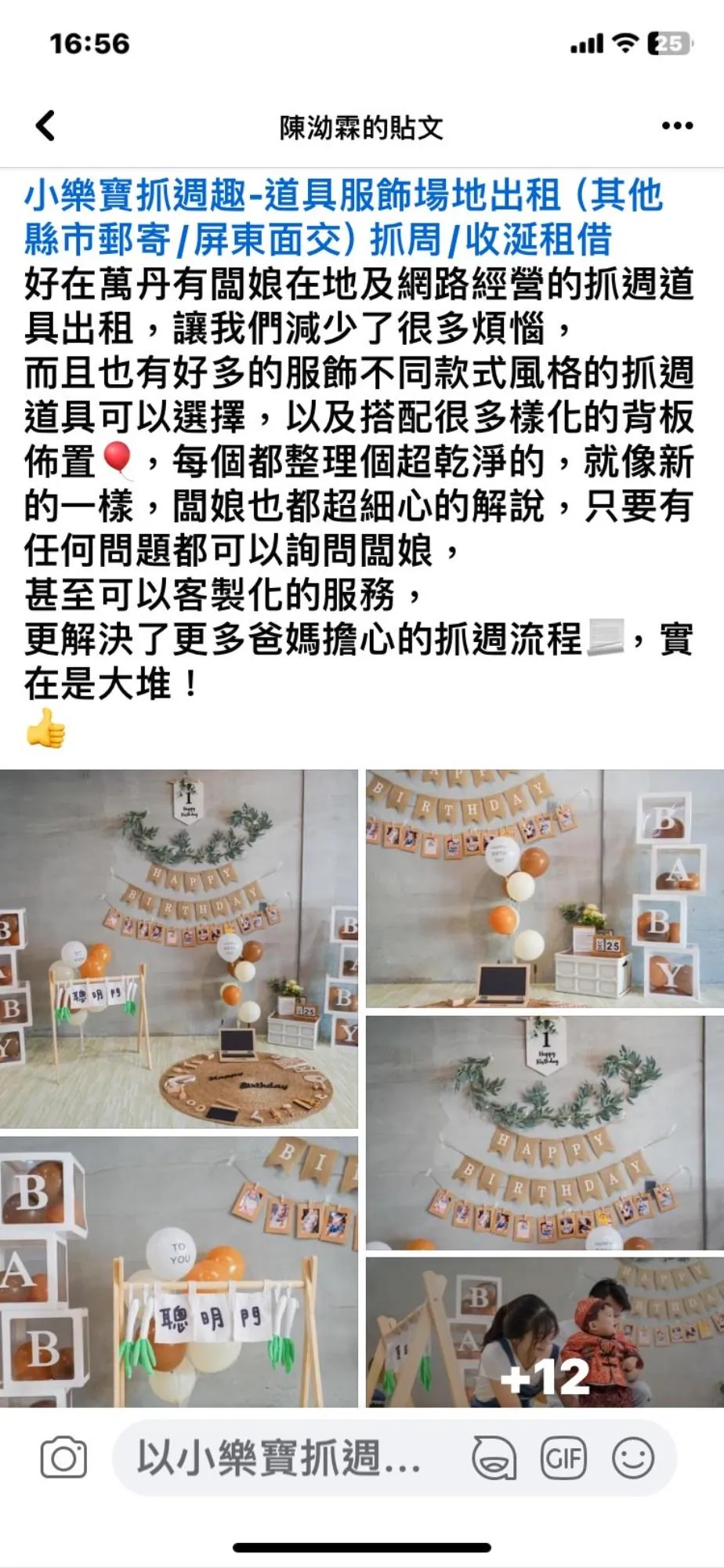Image resolution: width=724 pixels, height=1568 pixels.
Task: Open the sticker picker icon
Action: coord(494,1458)
